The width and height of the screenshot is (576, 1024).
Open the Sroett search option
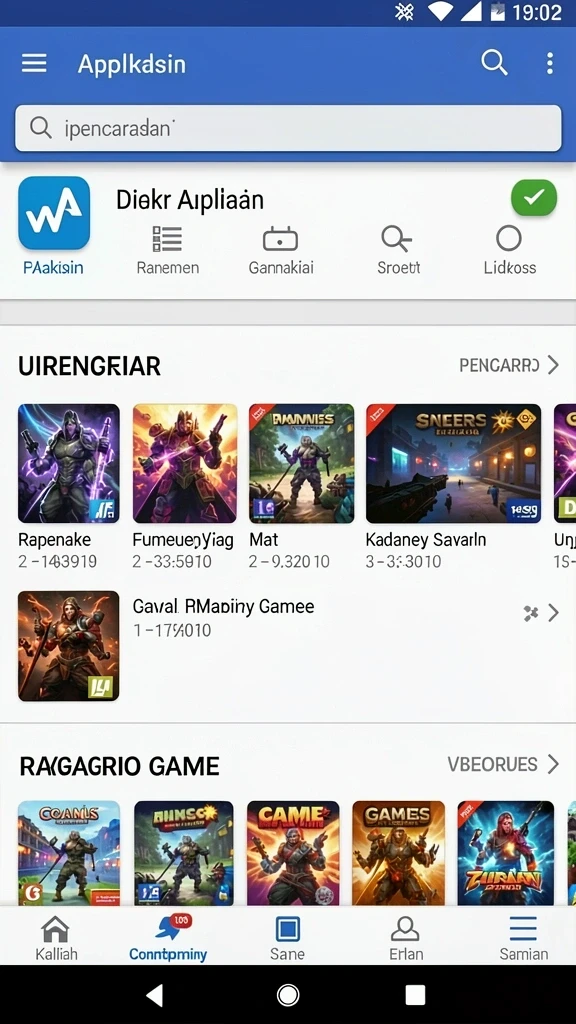click(x=398, y=250)
